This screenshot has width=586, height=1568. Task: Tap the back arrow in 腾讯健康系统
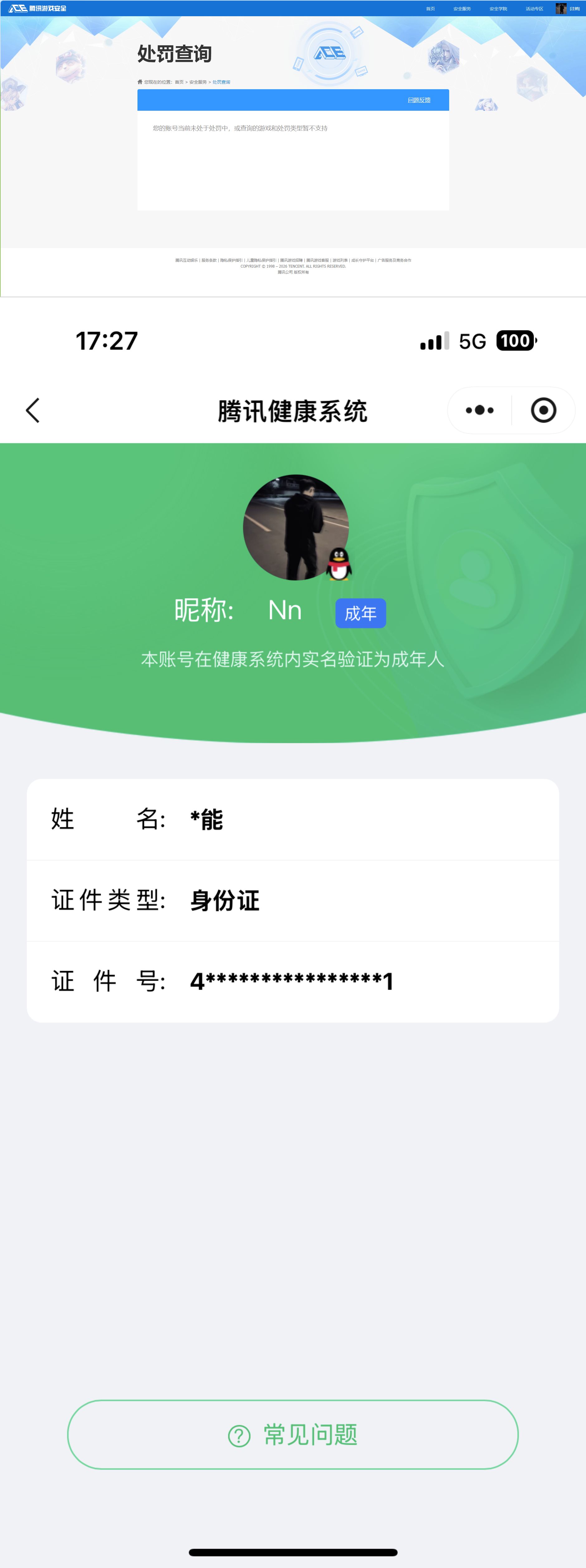click(33, 410)
